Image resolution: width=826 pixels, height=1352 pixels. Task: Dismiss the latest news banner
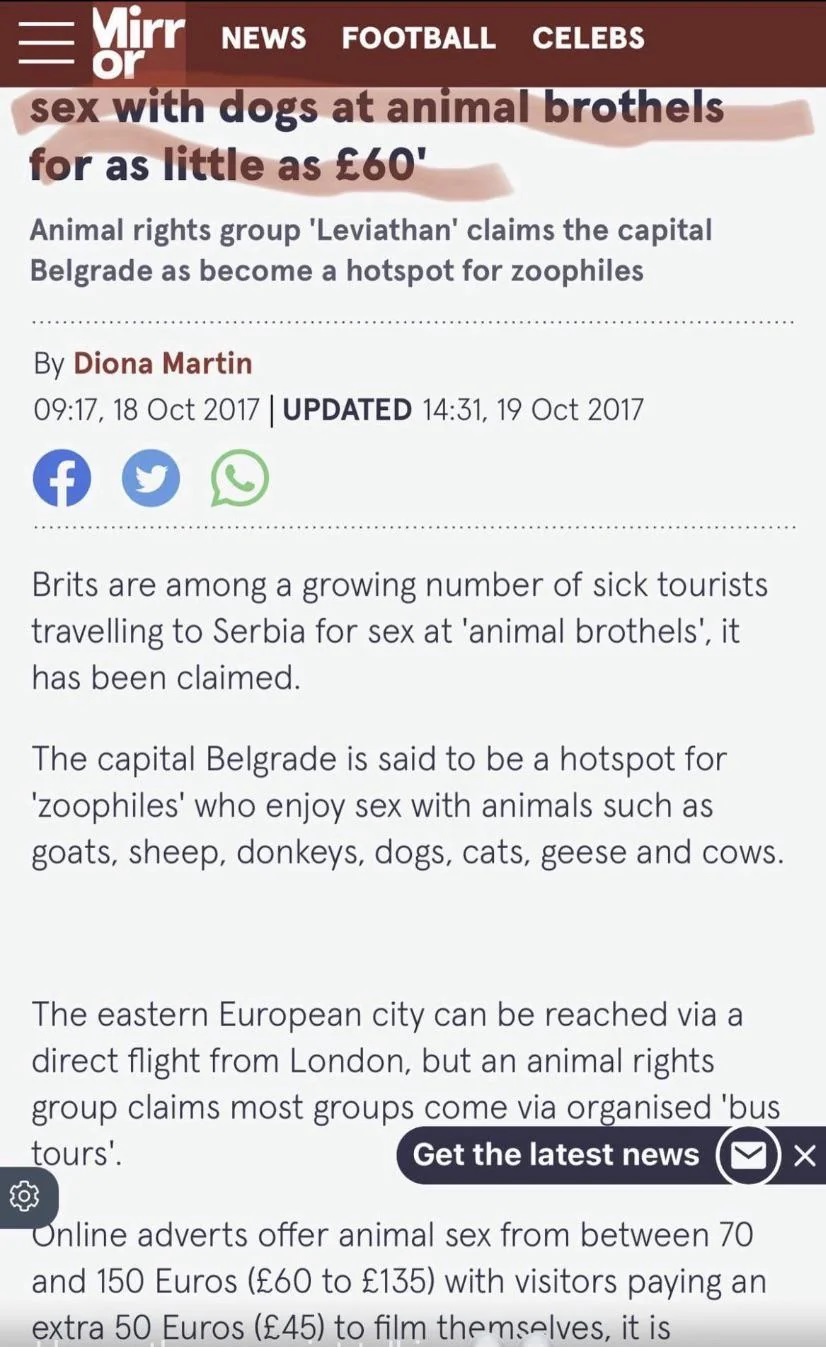tap(805, 1156)
